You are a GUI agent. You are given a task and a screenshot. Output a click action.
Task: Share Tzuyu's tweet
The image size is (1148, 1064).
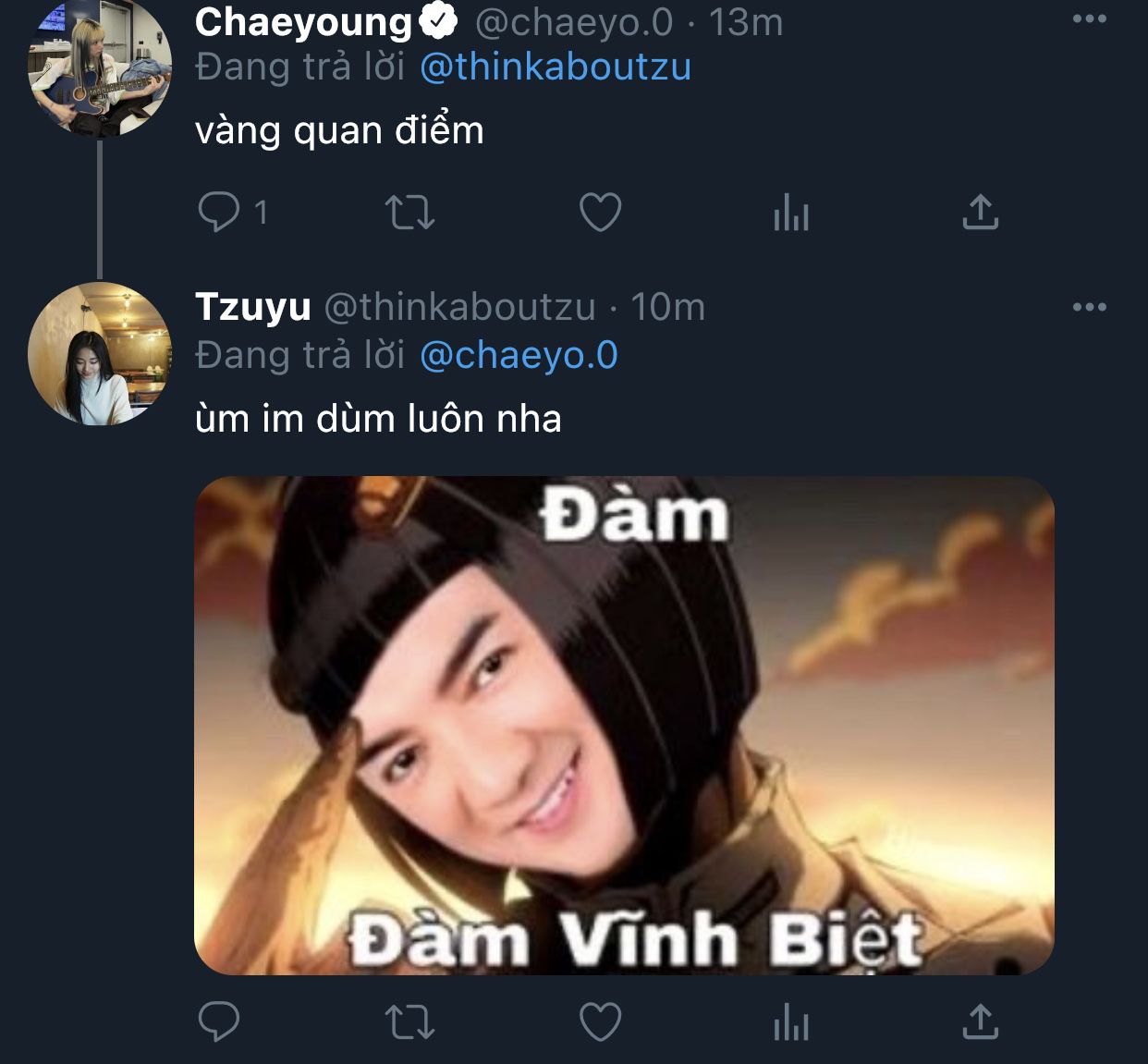click(980, 1022)
